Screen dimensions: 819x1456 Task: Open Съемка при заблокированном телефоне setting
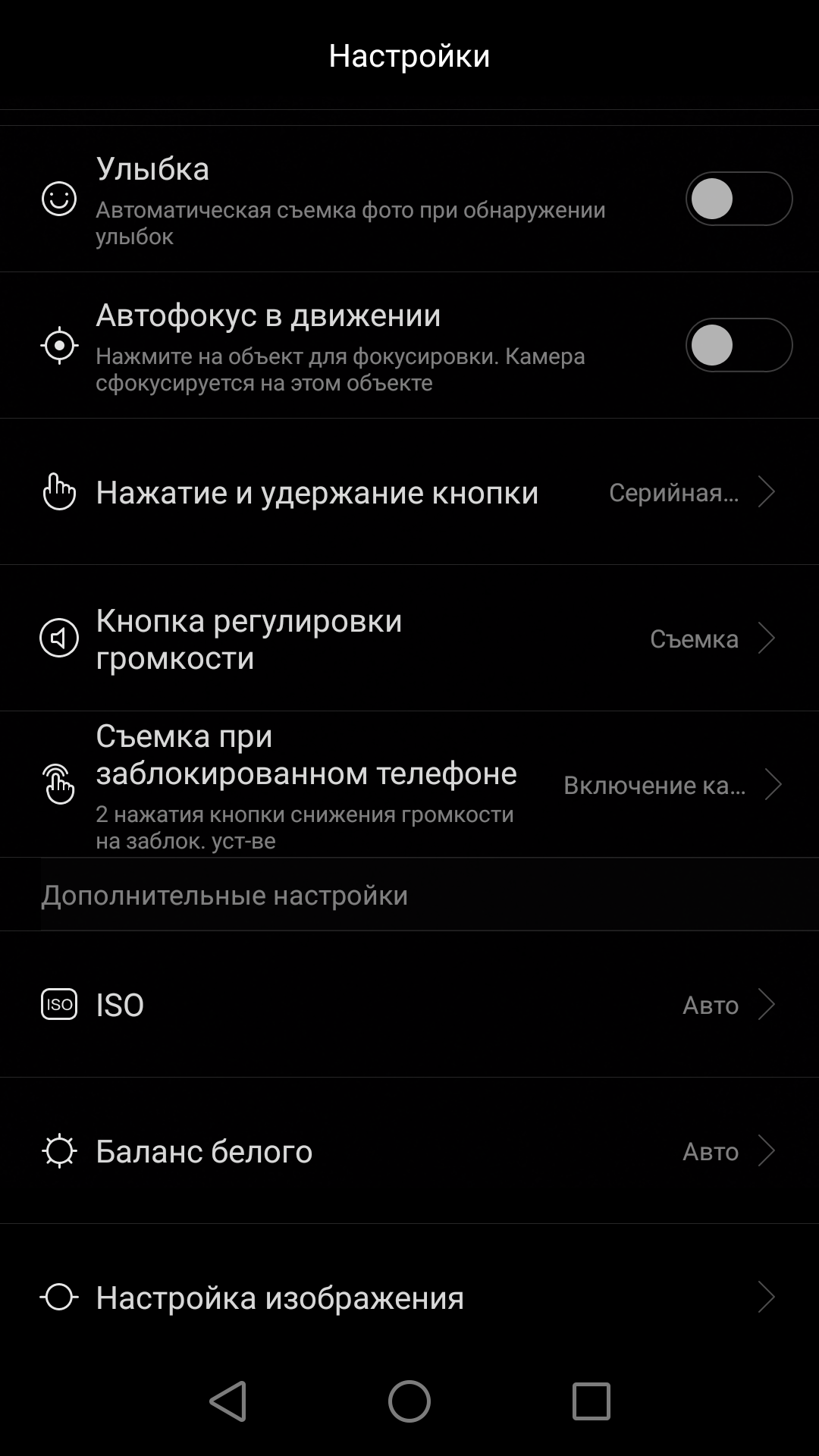[x=409, y=785]
